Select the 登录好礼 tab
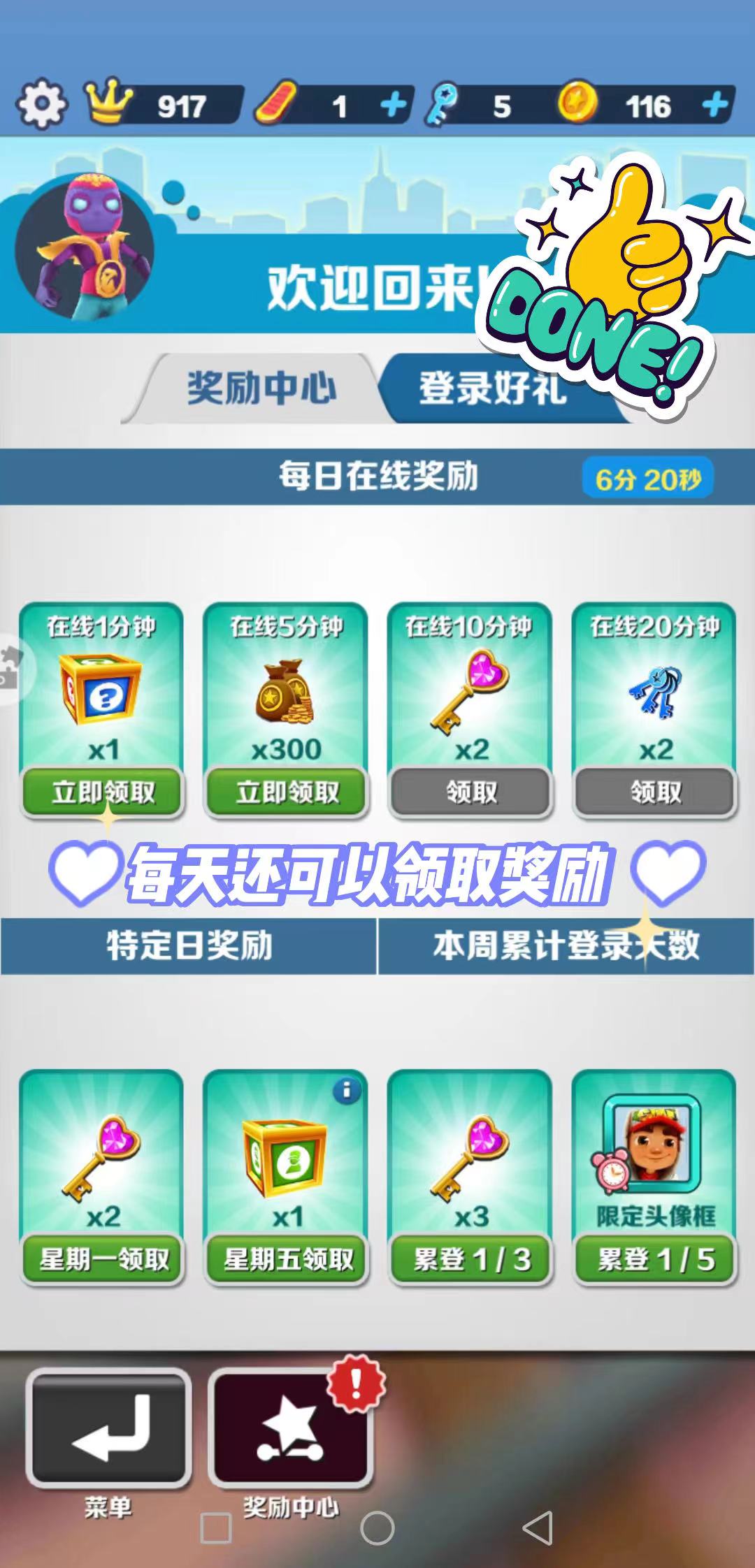Image resolution: width=755 pixels, height=1568 pixels. 492,389
